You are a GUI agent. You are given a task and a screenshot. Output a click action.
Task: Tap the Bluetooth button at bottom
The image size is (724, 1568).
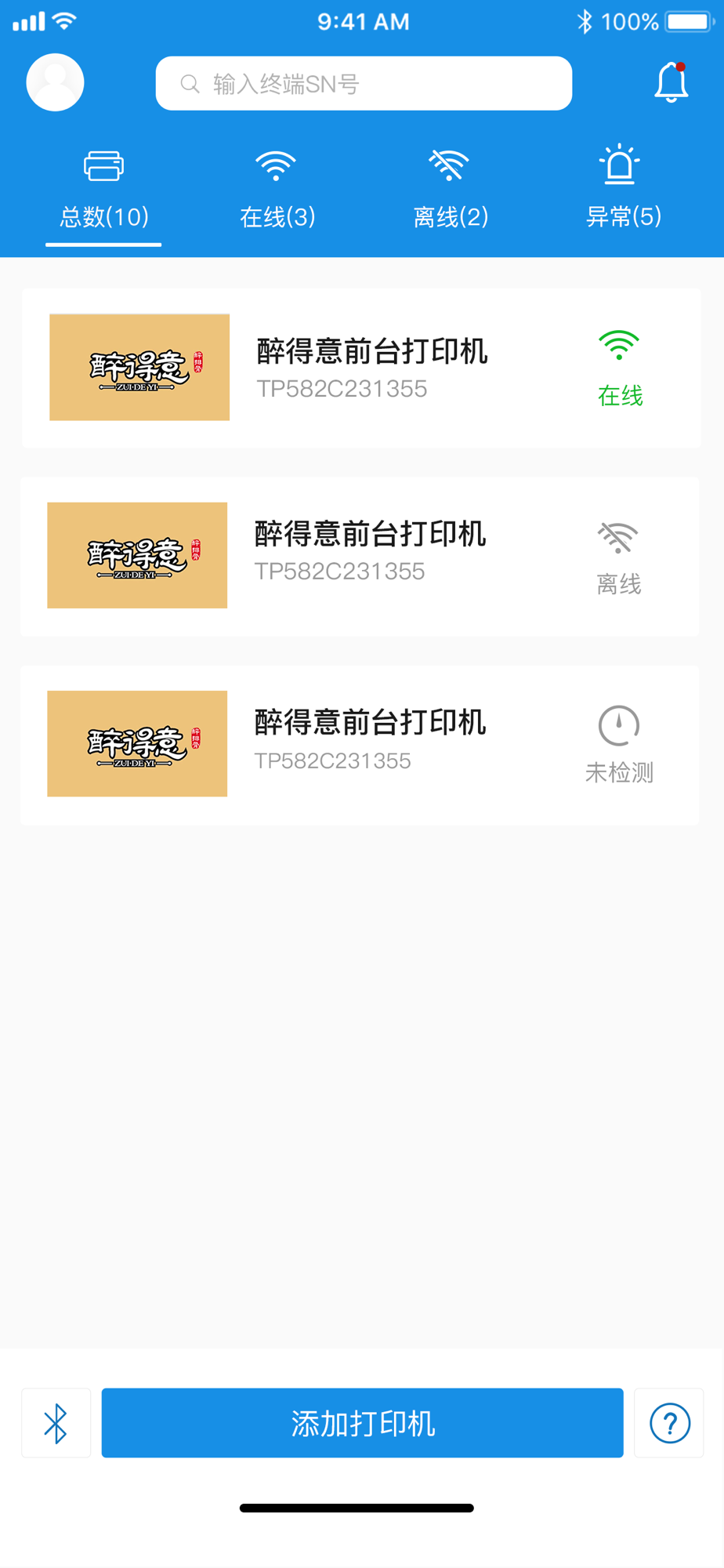pyautogui.click(x=56, y=1423)
